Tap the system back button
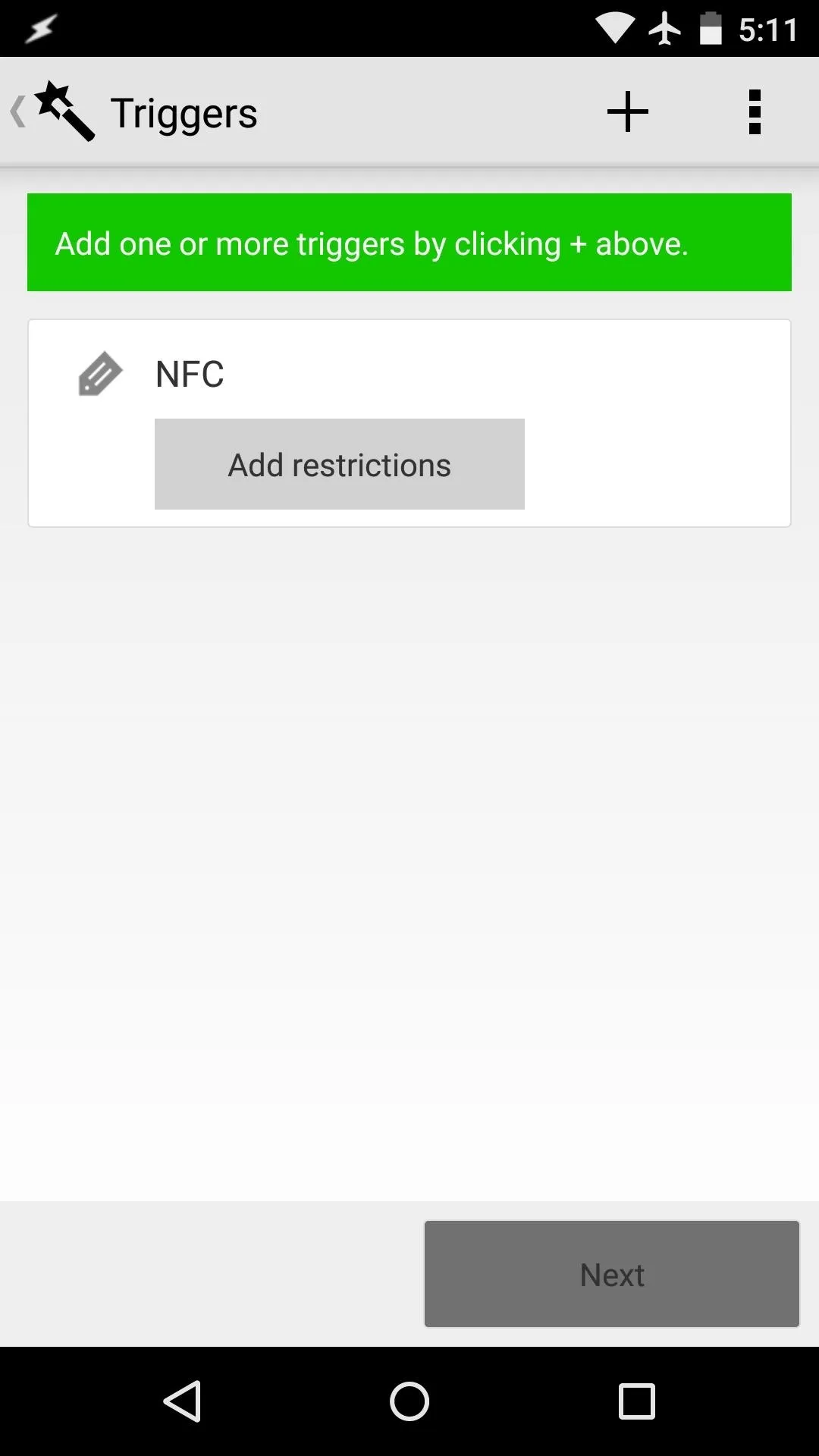Screen dimensions: 819x1456 tap(182, 1401)
